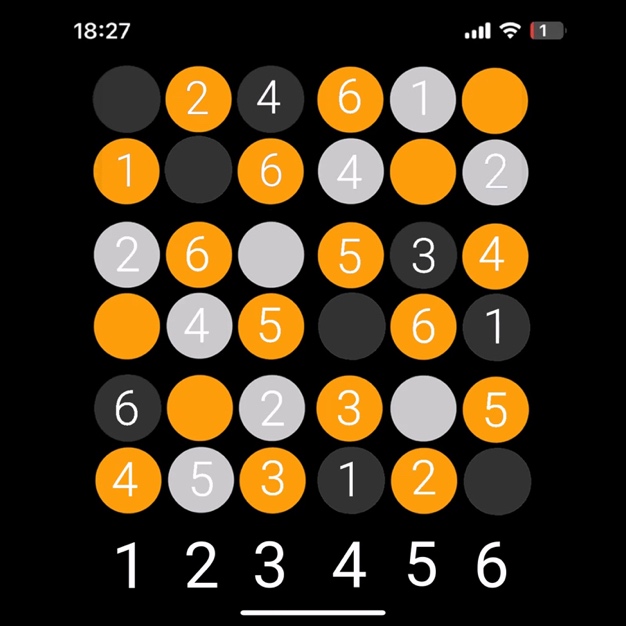
Task: Select digit 6 in the number selector
Action: tap(491, 565)
